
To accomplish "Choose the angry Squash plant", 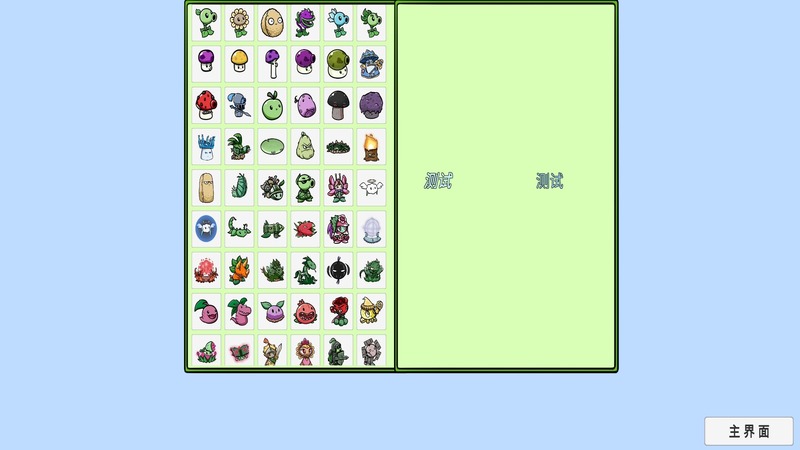I will click(x=305, y=146).
